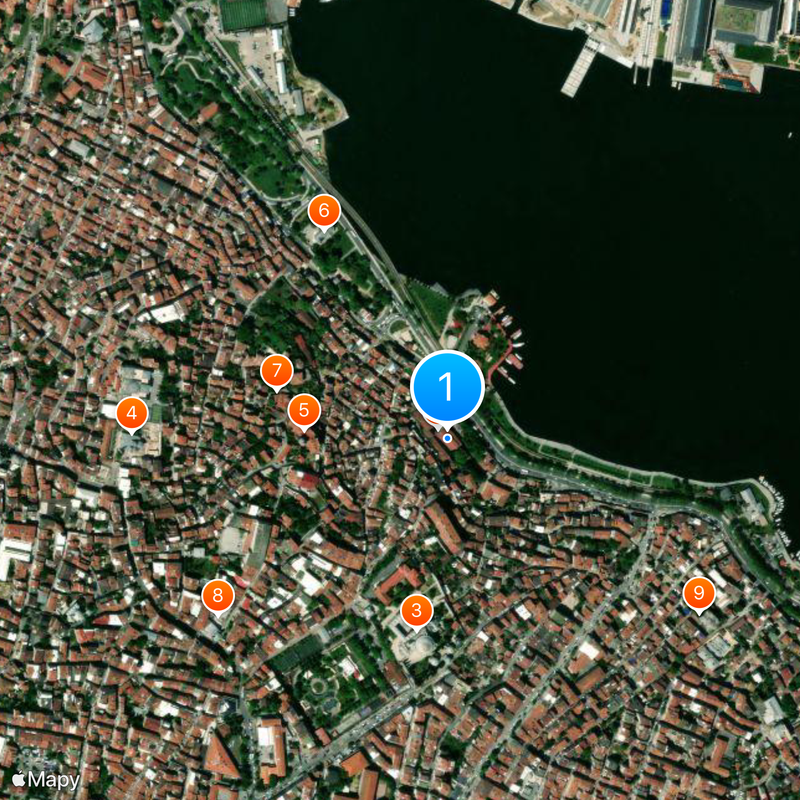This screenshot has width=800, height=800.
Task: Select the orange map pin numbered 5
Action: (x=304, y=409)
